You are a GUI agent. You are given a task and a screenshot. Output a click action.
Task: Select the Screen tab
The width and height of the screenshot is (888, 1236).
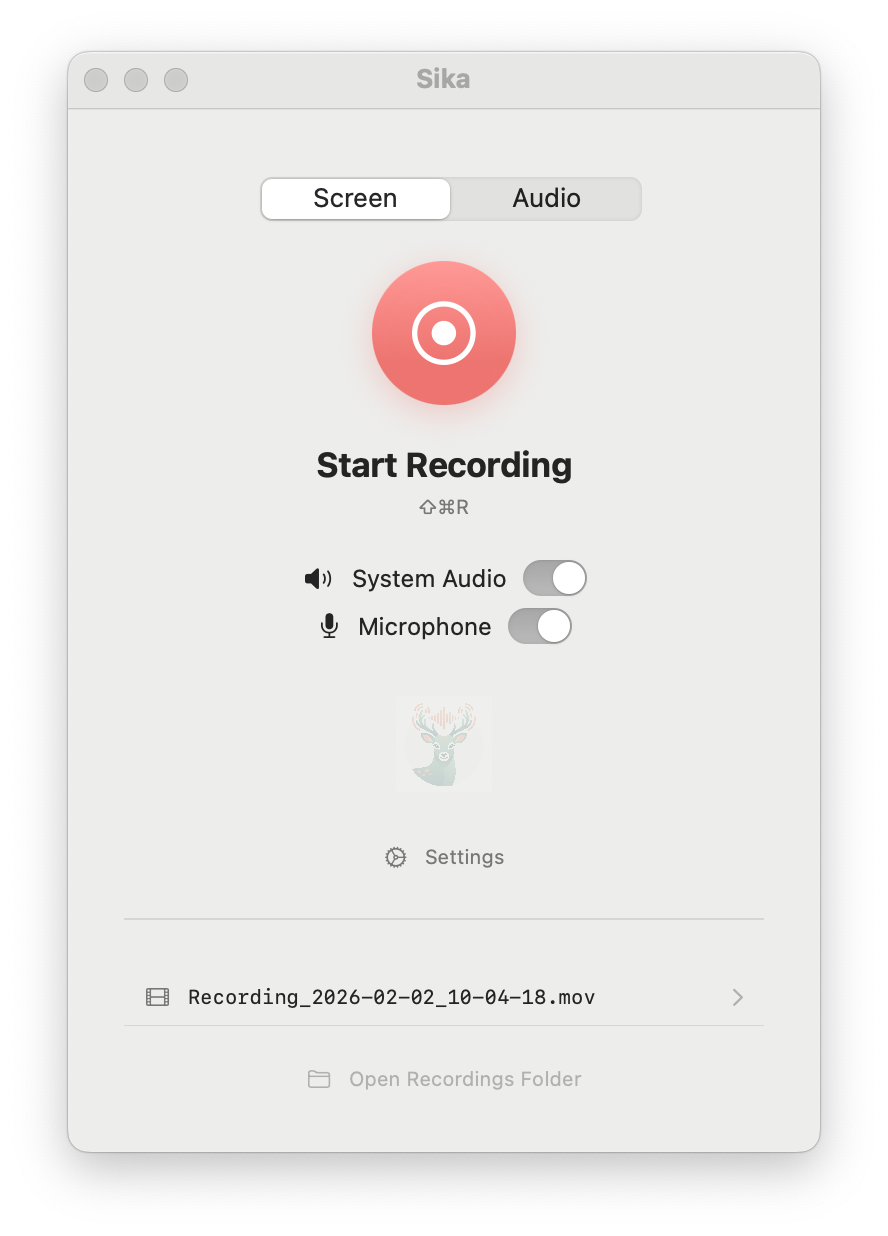point(355,198)
